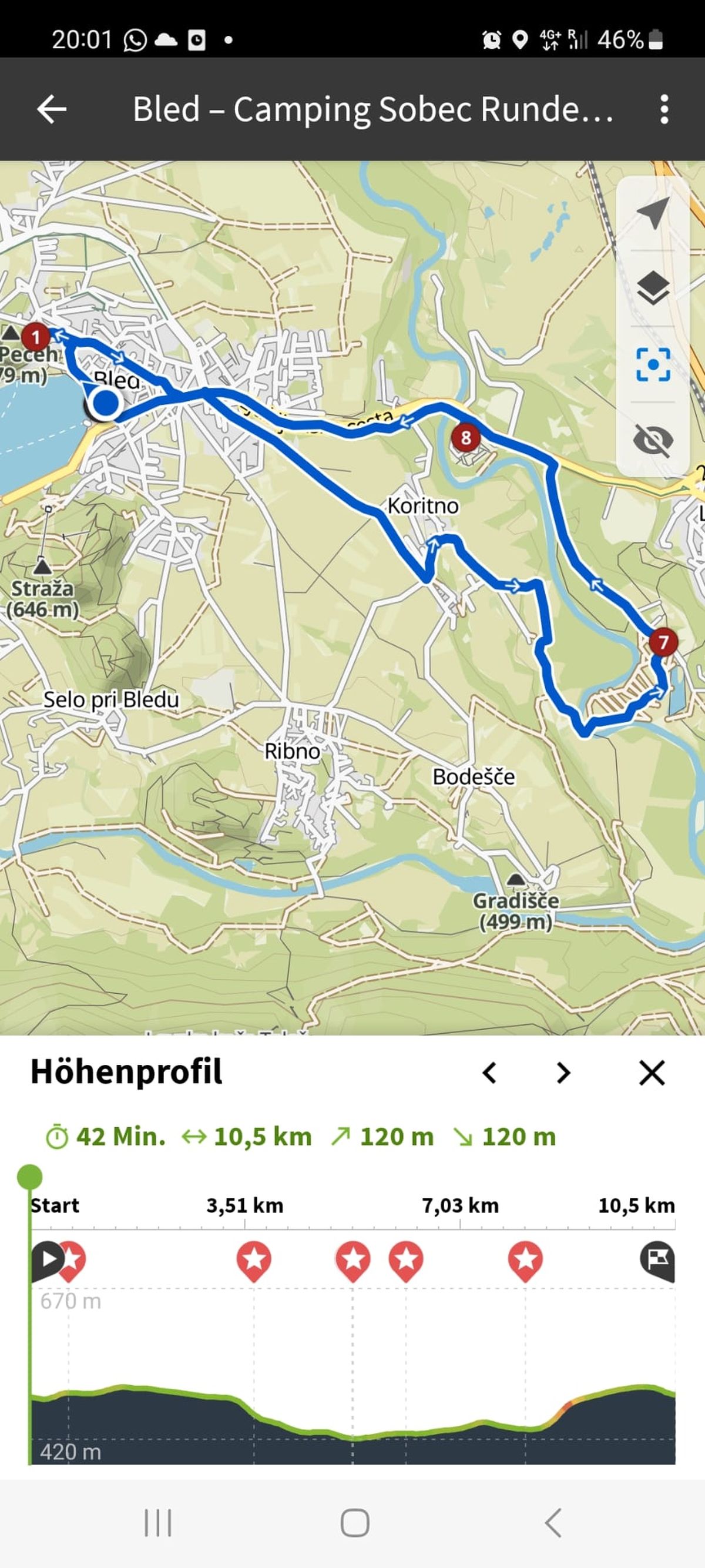Open the map layers selector
This screenshot has height=1568, width=705.
653,289
